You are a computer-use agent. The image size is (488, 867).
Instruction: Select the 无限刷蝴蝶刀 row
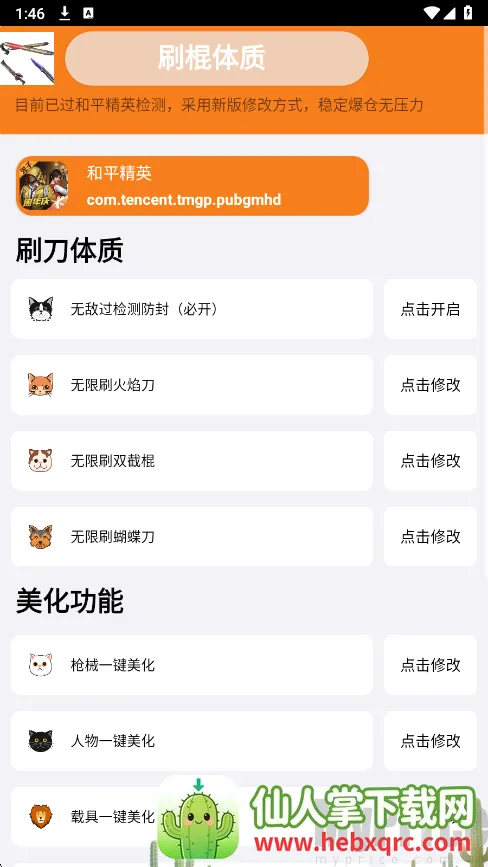[192, 536]
